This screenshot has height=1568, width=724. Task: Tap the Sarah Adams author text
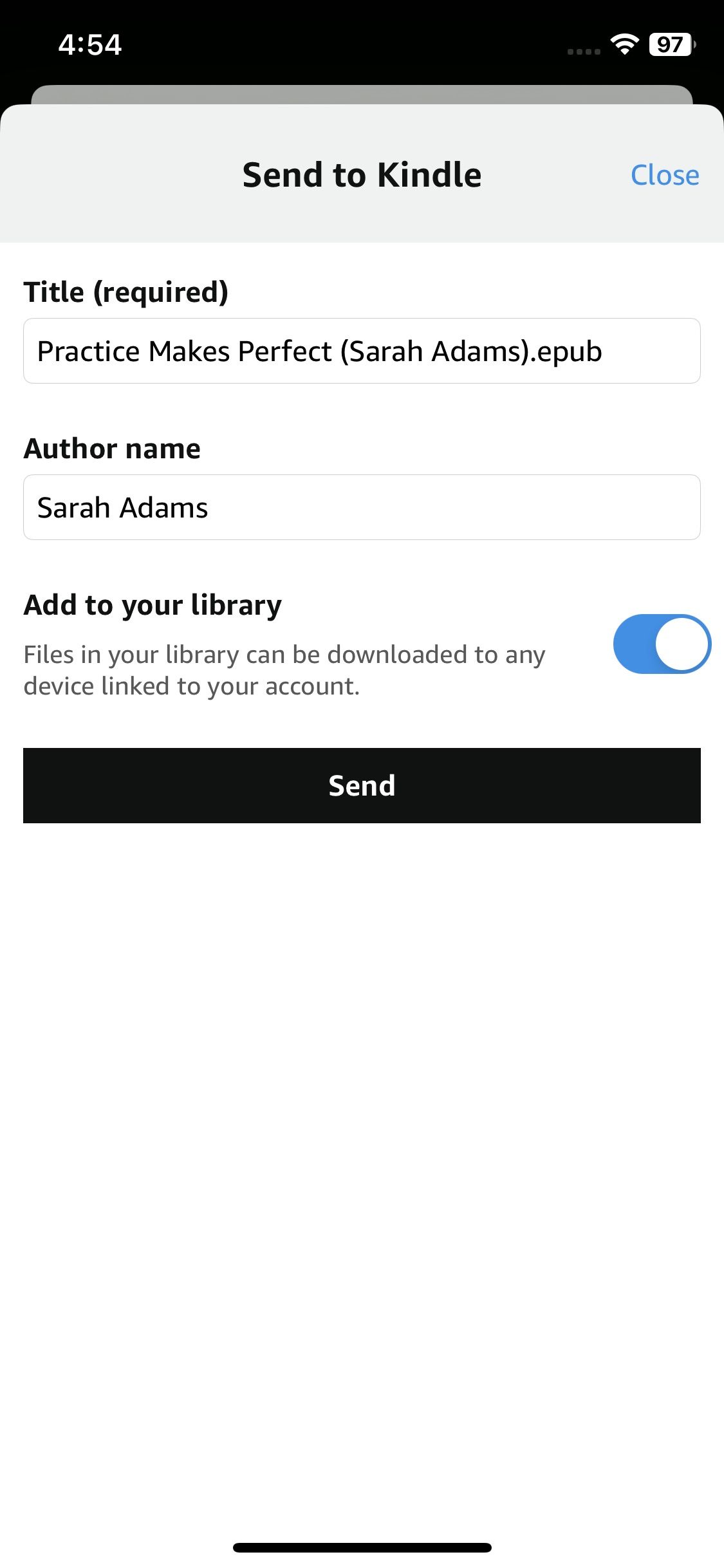tap(123, 507)
